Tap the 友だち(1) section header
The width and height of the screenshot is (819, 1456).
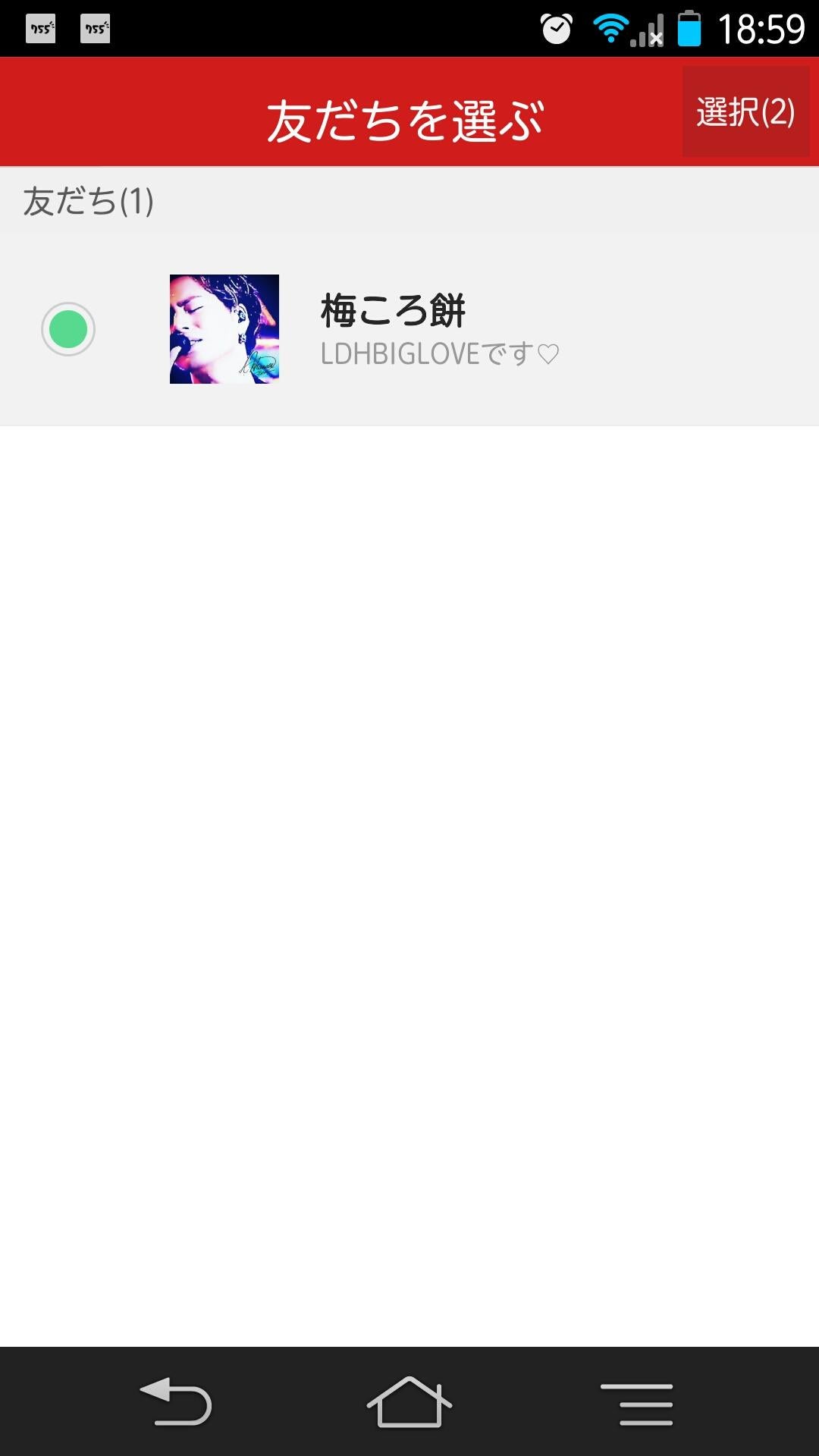pos(87,201)
